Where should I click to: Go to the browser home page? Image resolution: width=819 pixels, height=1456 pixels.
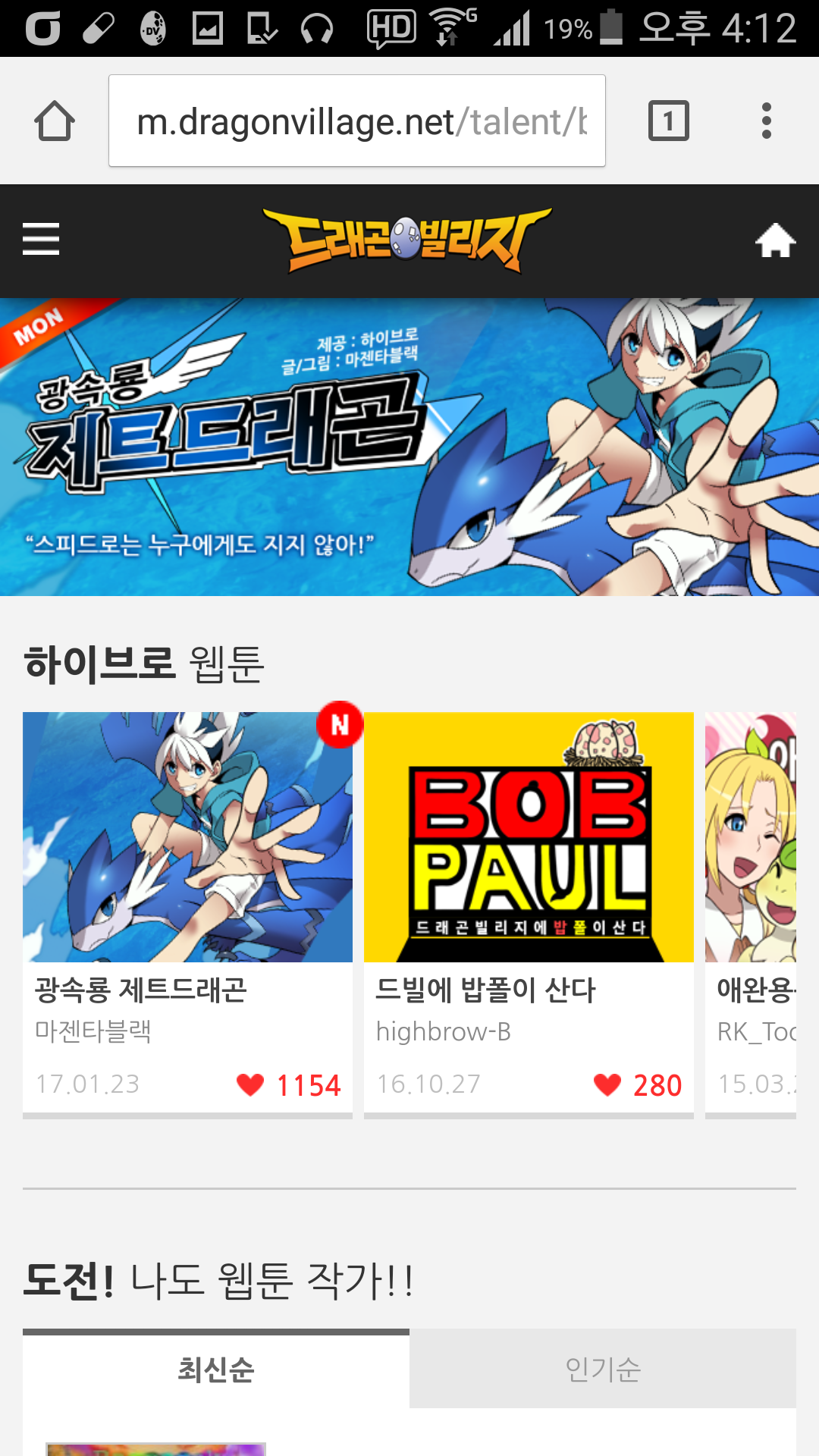[x=55, y=121]
